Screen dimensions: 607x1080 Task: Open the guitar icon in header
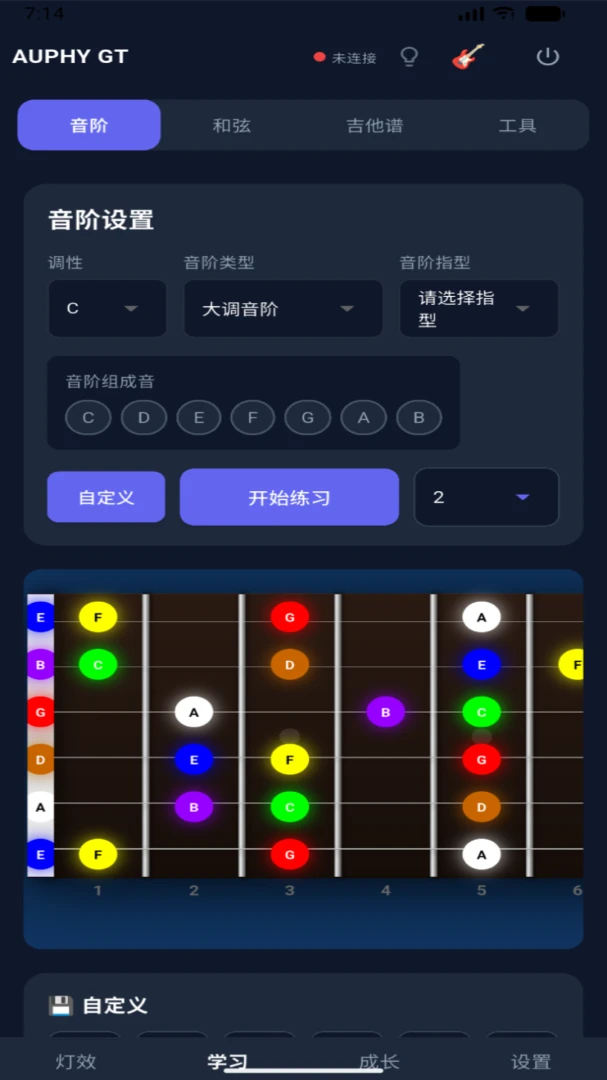[469, 56]
